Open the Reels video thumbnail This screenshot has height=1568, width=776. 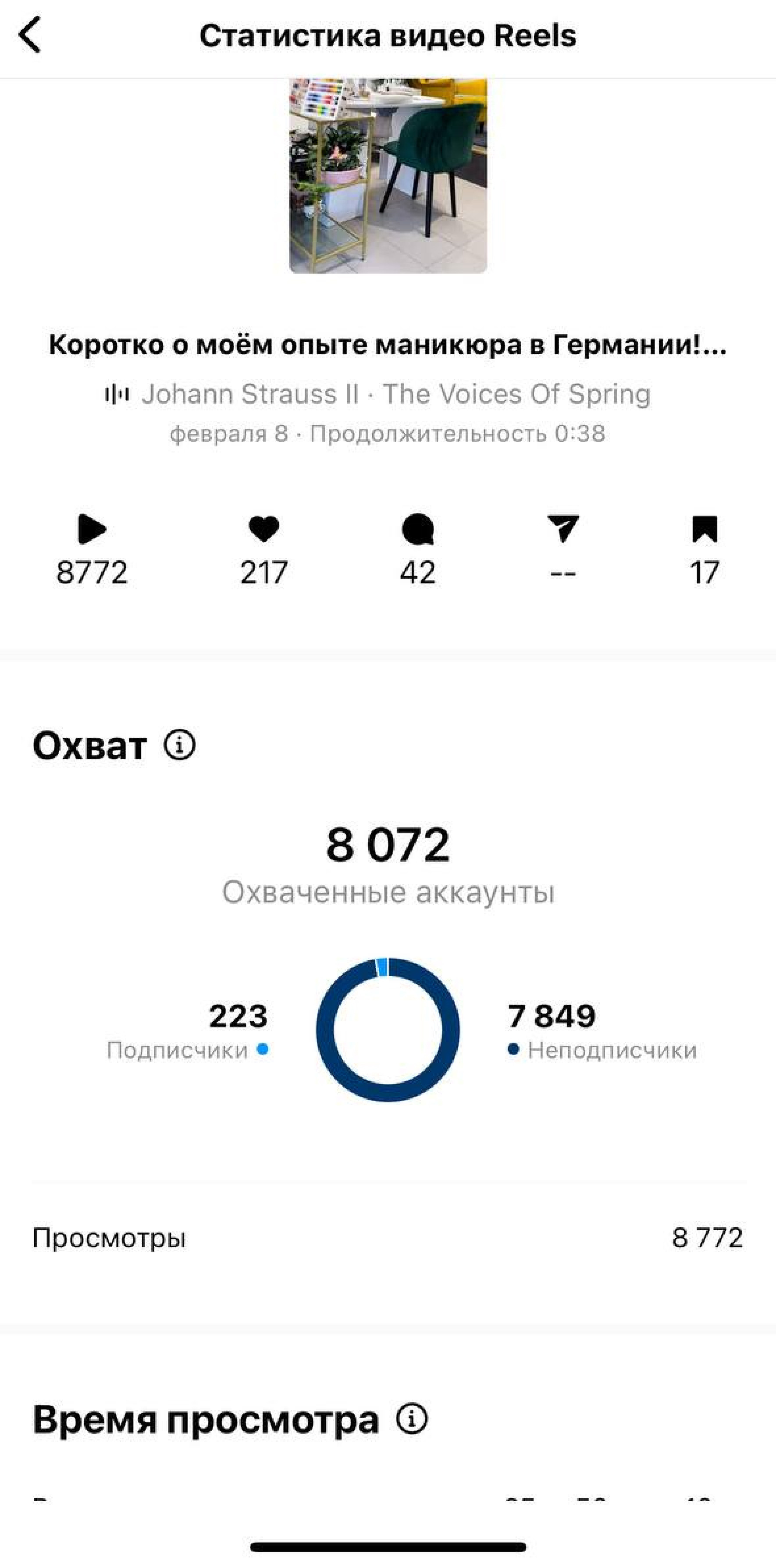coord(388,175)
